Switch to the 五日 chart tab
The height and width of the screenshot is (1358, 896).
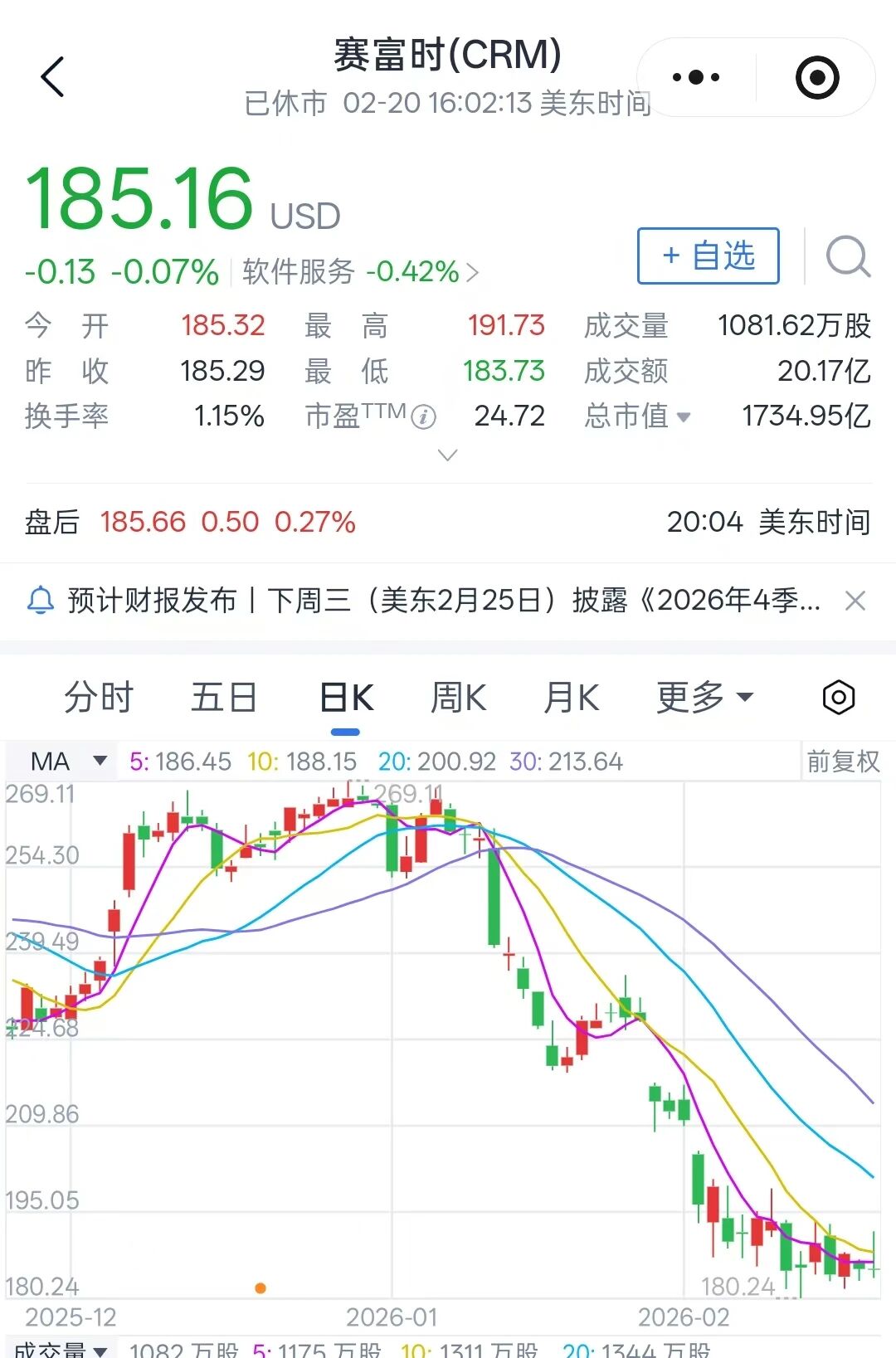(223, 697)
